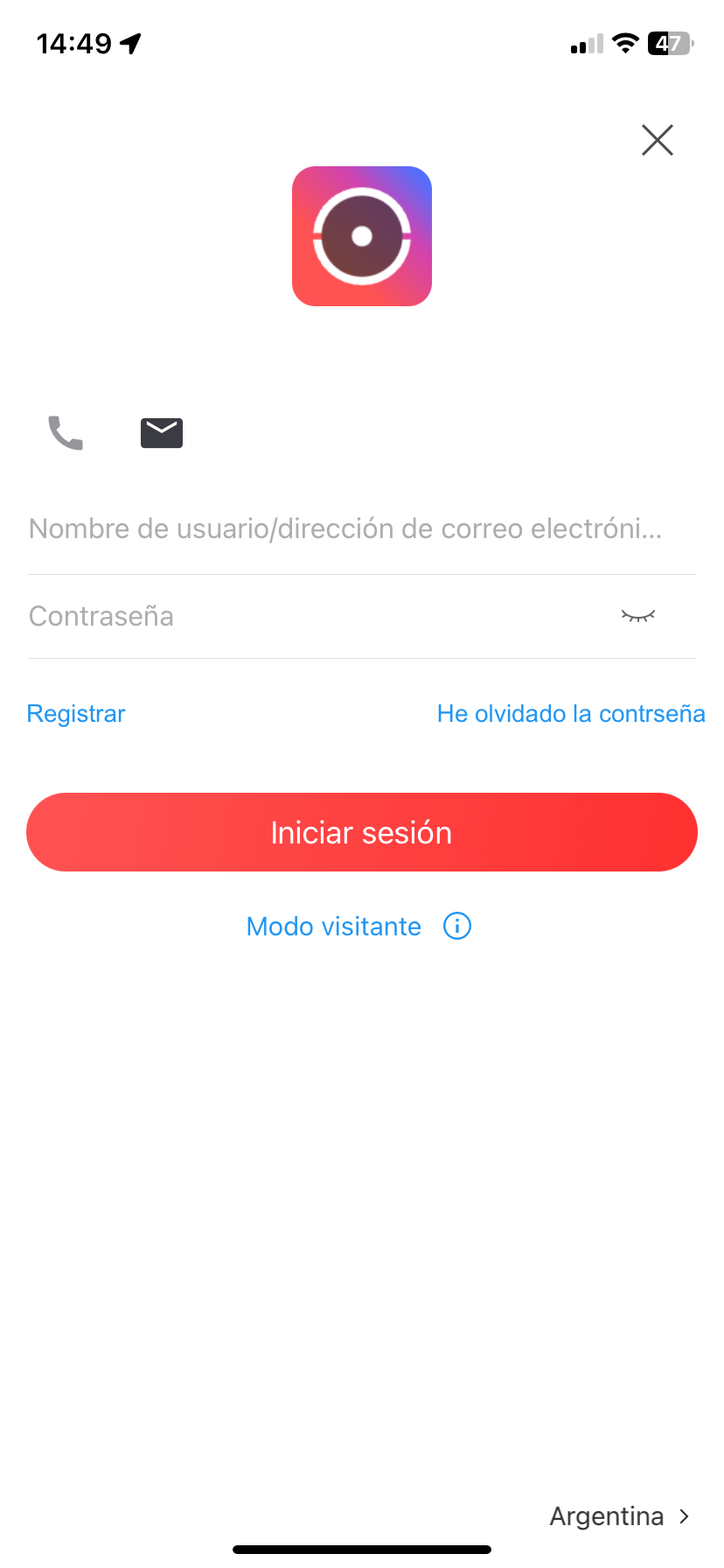Tap the Iniciar sesión button
This screenshot has height=1568, width=724.
(362, 832)
